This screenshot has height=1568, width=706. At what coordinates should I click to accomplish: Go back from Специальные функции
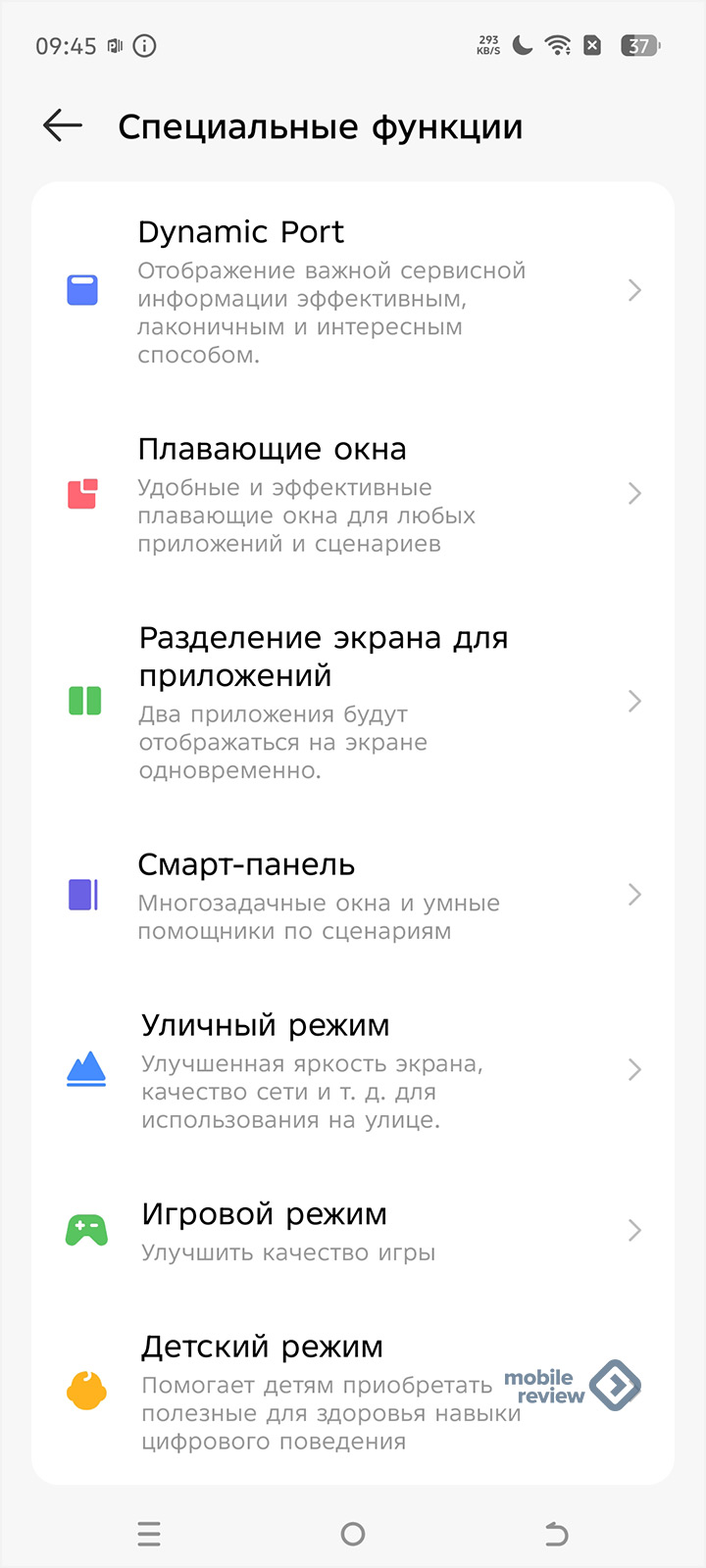pyautogui.click(x=63, y=125)
